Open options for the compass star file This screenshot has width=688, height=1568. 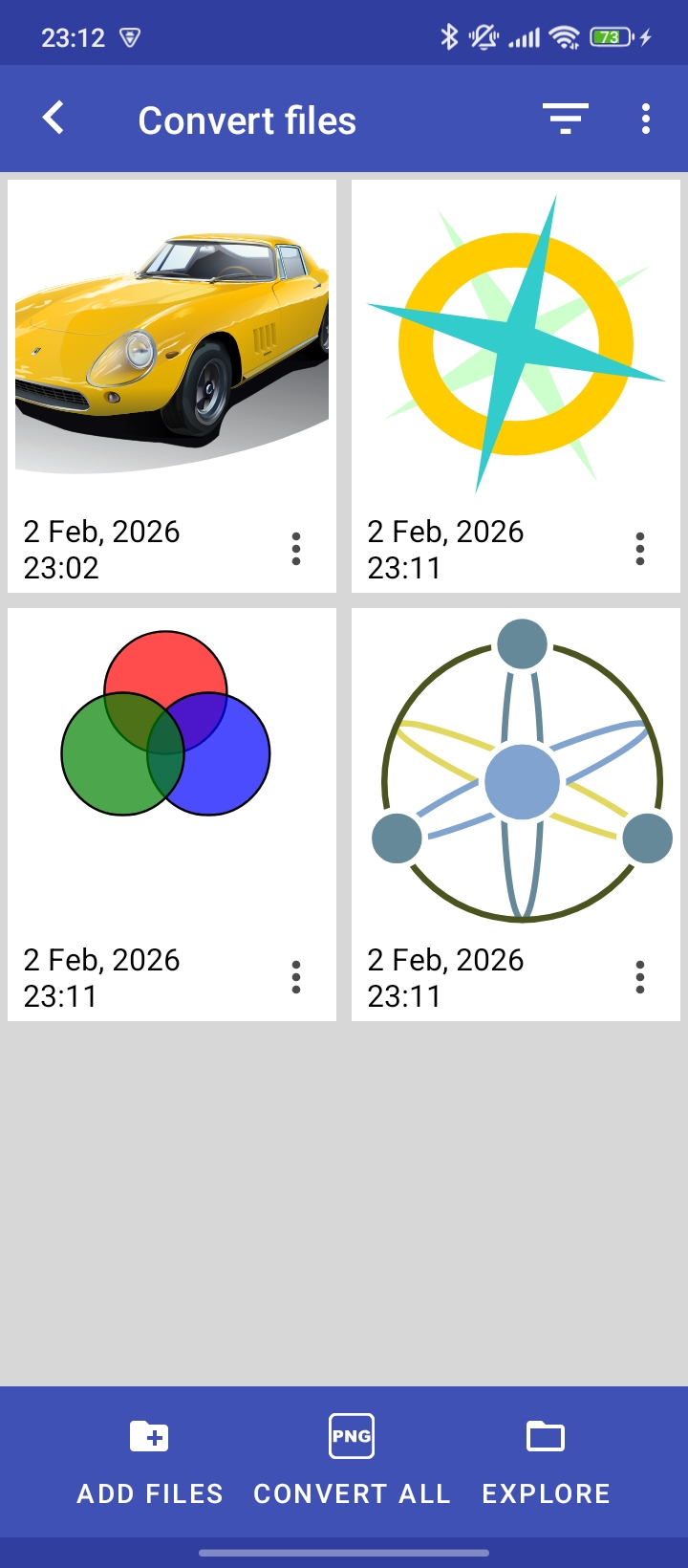coord(640,549)
